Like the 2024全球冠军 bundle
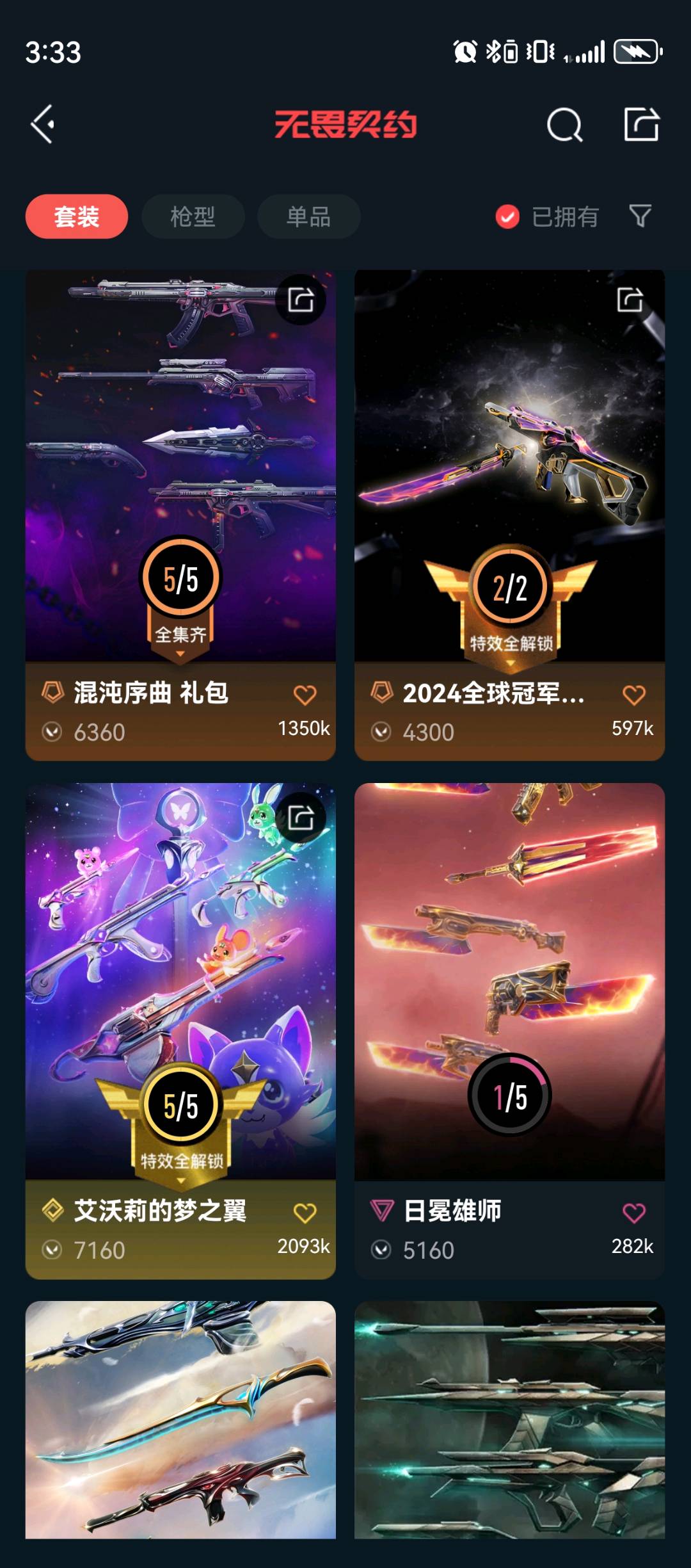 633,695
